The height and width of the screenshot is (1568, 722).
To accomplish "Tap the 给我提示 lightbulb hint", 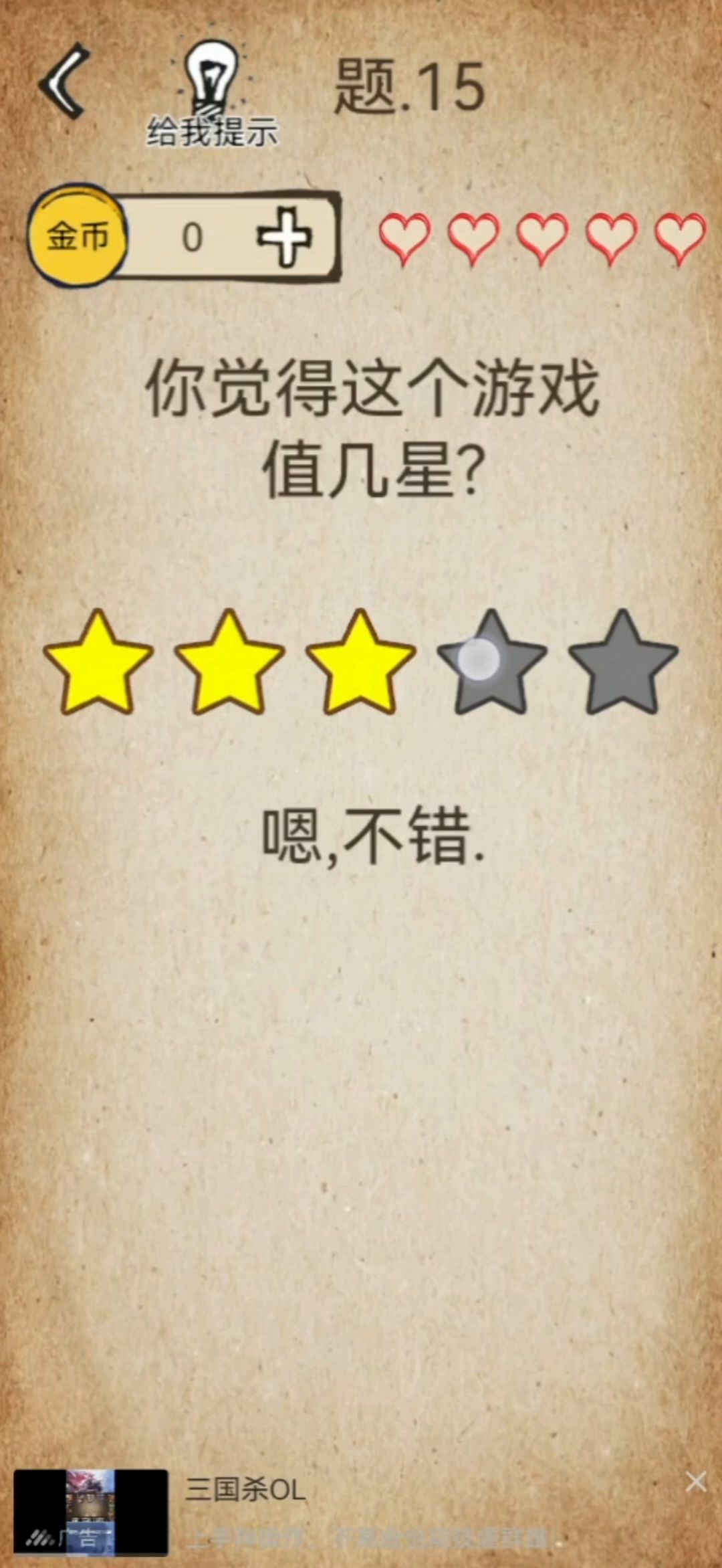I will pyautogui.click(x=212, y=94).
